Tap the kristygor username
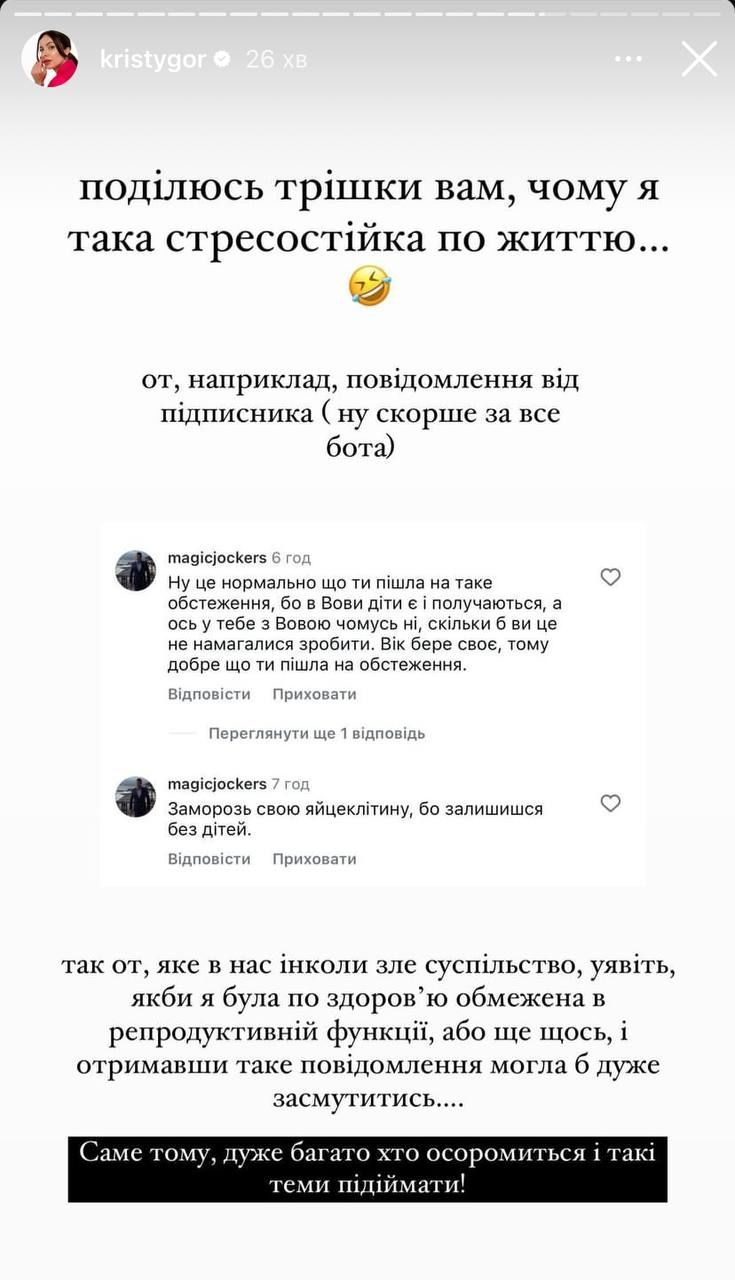This screenshot has width=735, height=1280. (x=152, y=60)
